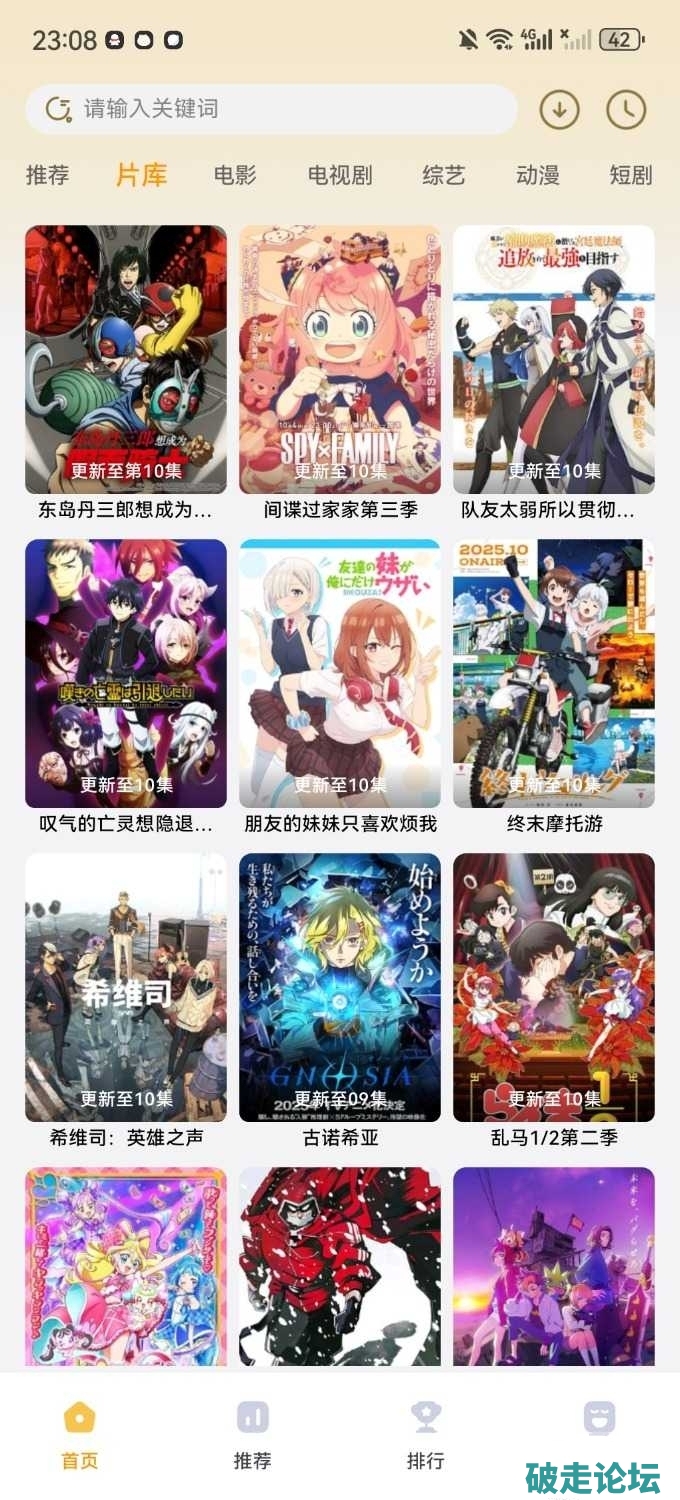Open 东岛丹三郎想成为 anime card

coord(126,360)
